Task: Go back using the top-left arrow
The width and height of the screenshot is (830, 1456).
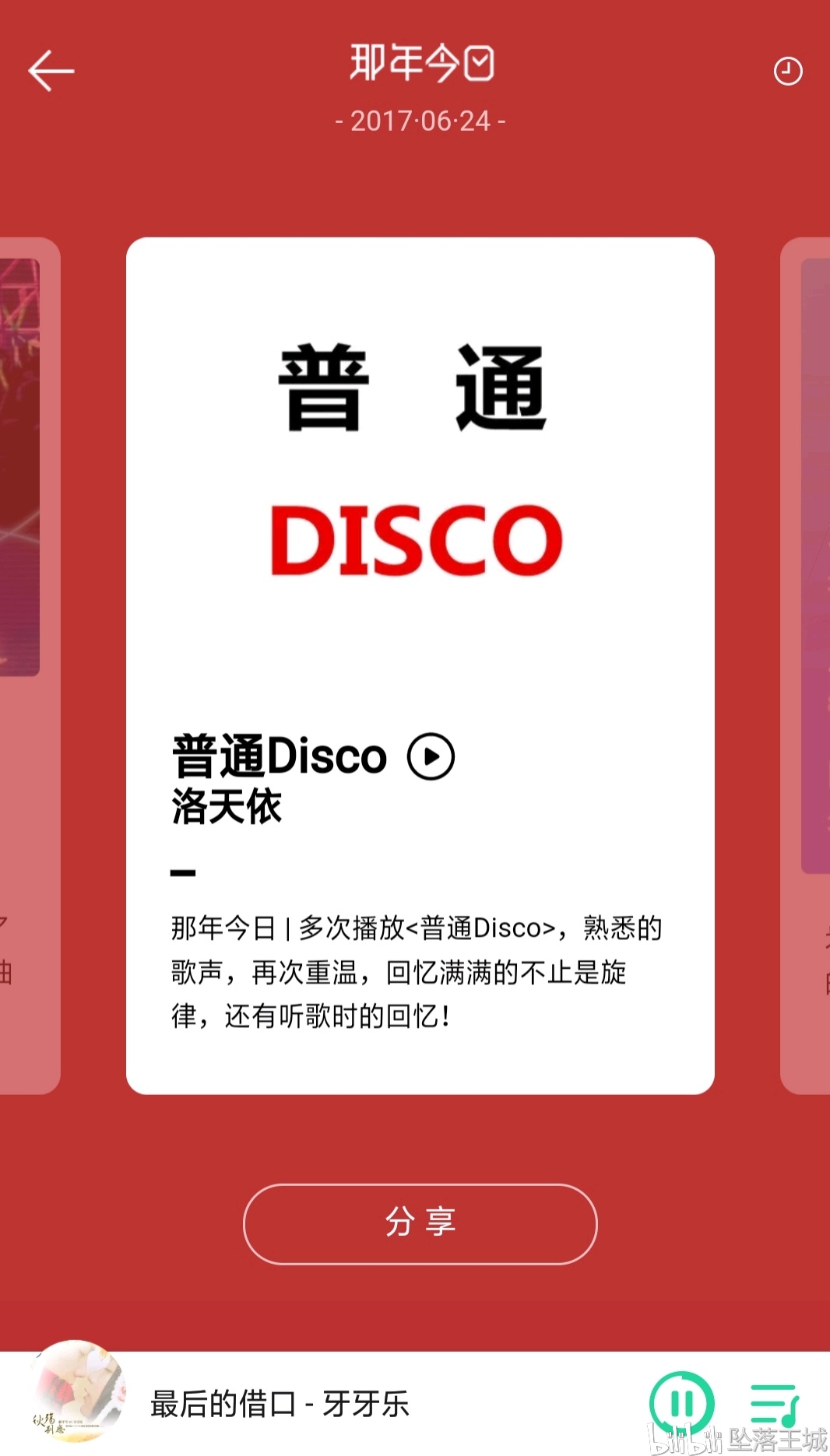Action: click(51, 71)
